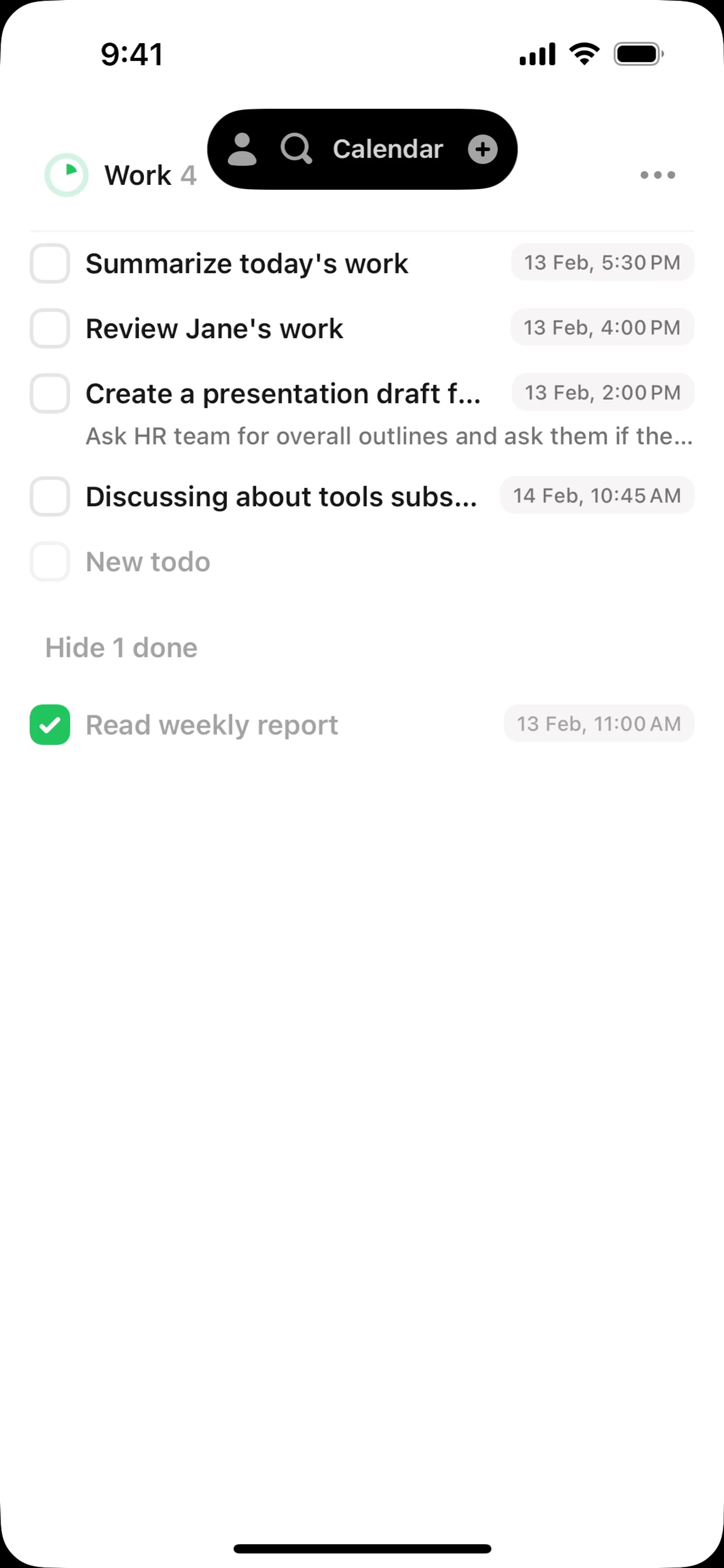Hide 1 done task

[121, 648]
